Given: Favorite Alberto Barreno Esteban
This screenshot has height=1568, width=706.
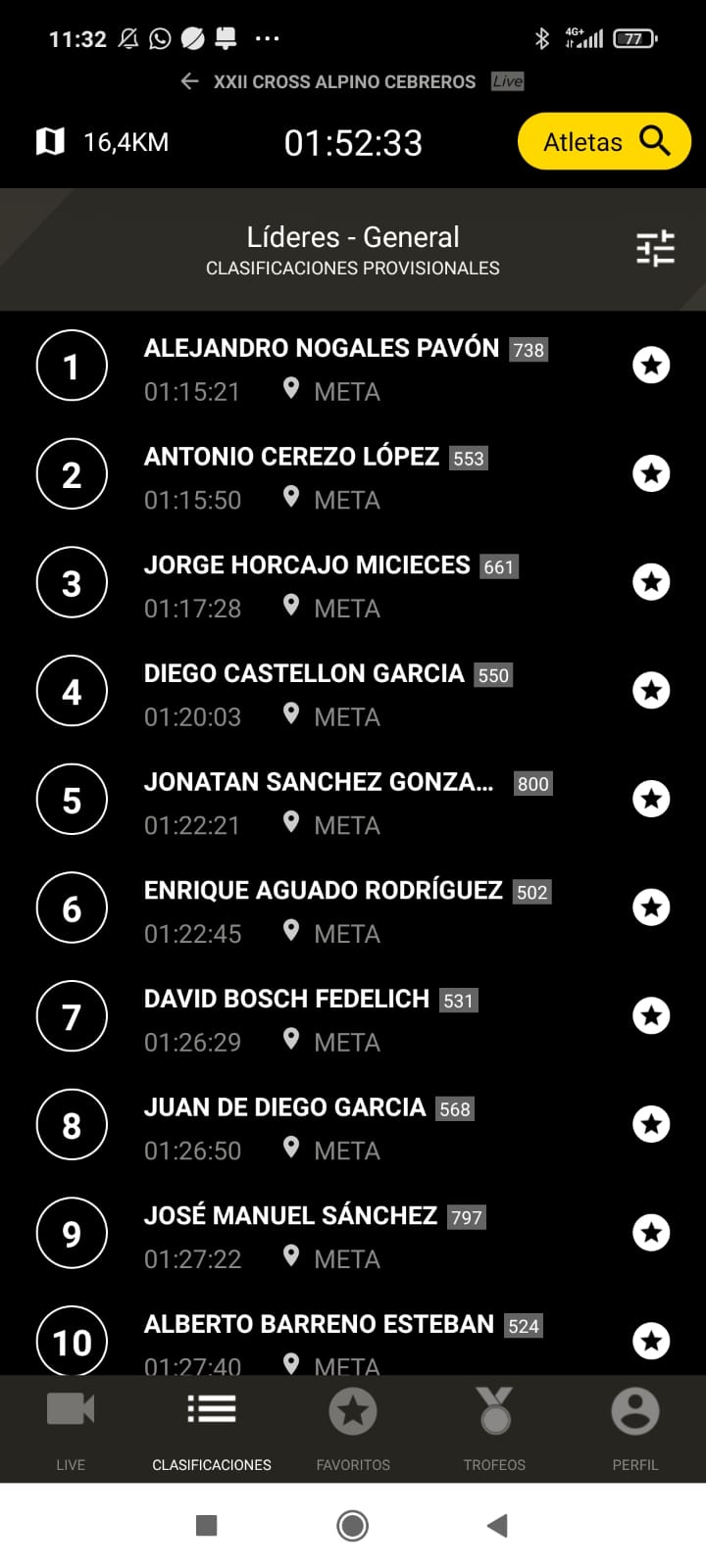Looking at the screenshot, I should click(x=651, y=1341).
